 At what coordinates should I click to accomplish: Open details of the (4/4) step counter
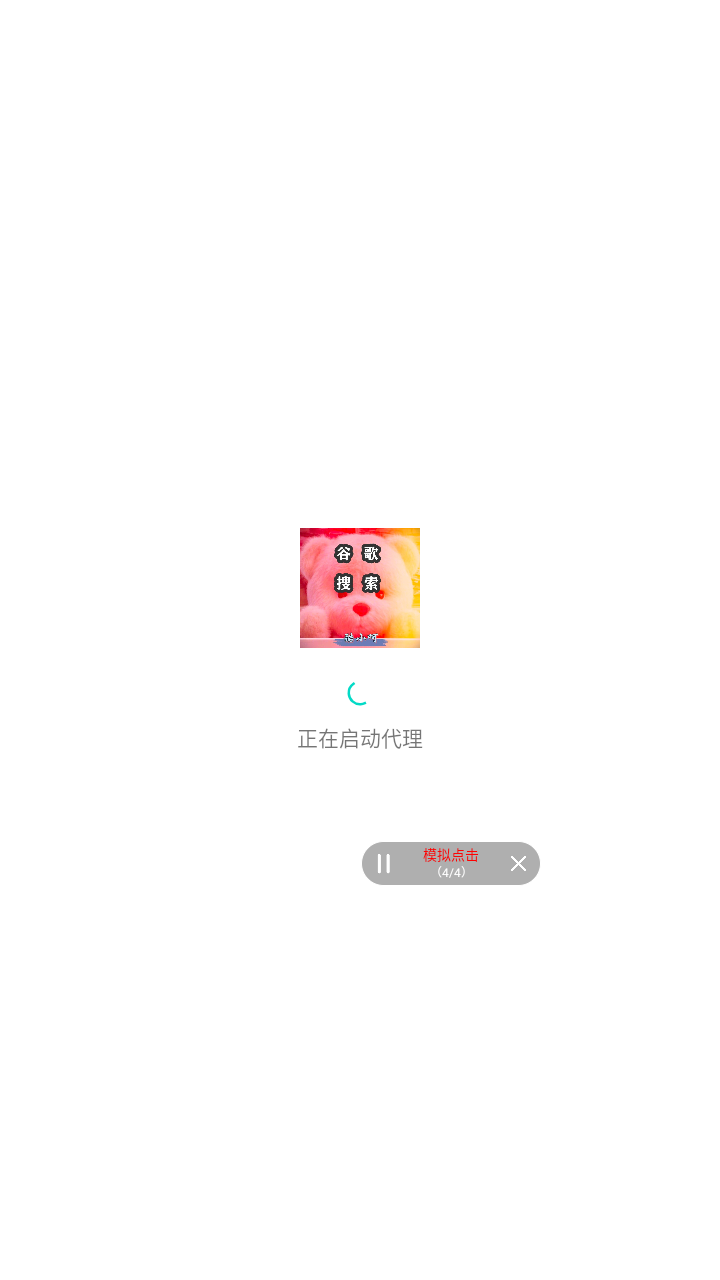451,872
